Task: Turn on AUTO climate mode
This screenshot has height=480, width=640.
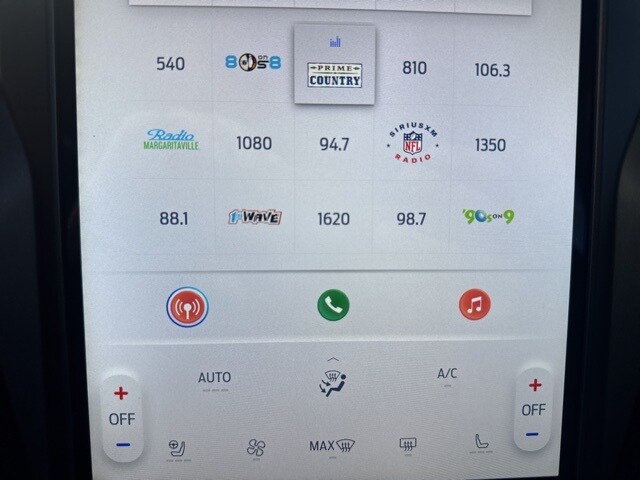Action: [x=214, y=378]
